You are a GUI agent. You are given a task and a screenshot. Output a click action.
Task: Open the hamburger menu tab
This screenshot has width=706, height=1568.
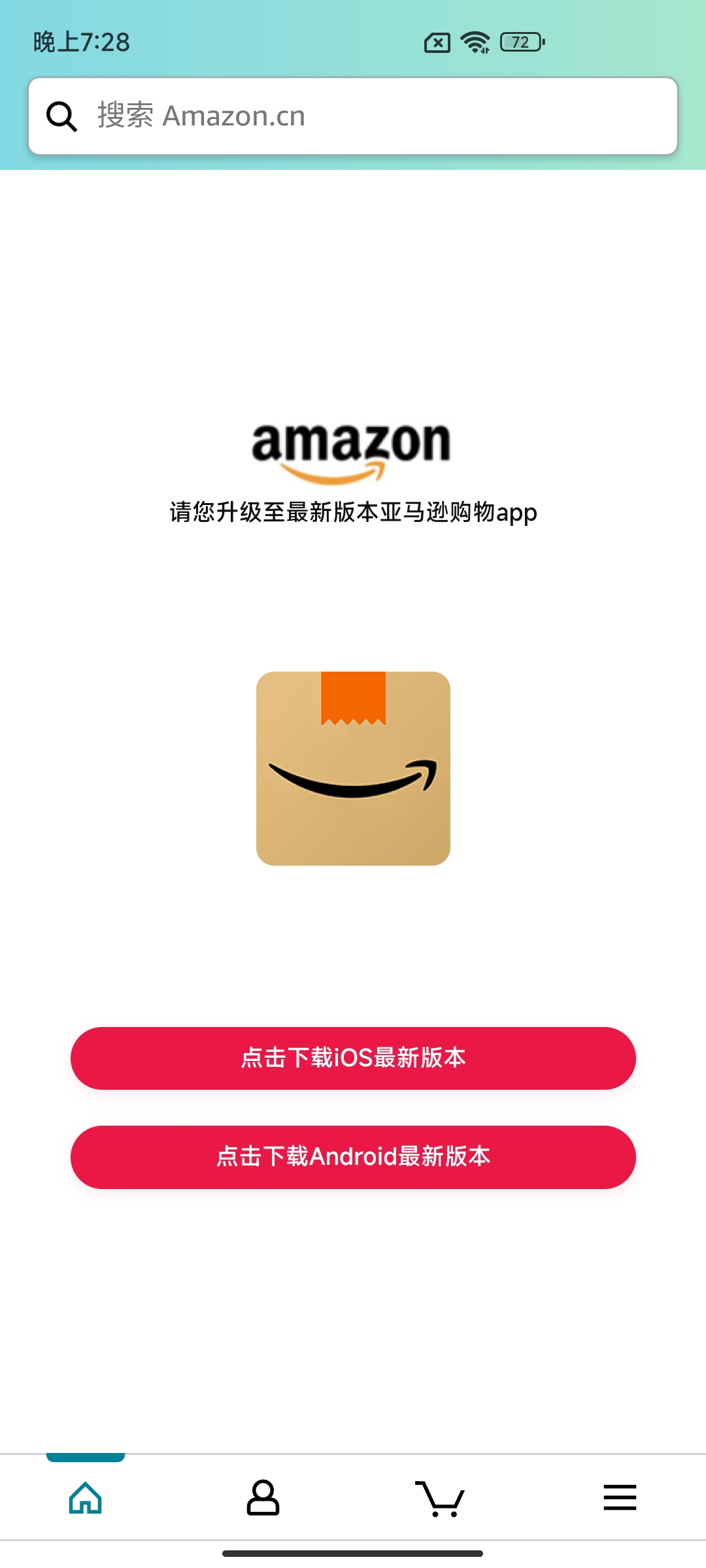(620, 1497)
